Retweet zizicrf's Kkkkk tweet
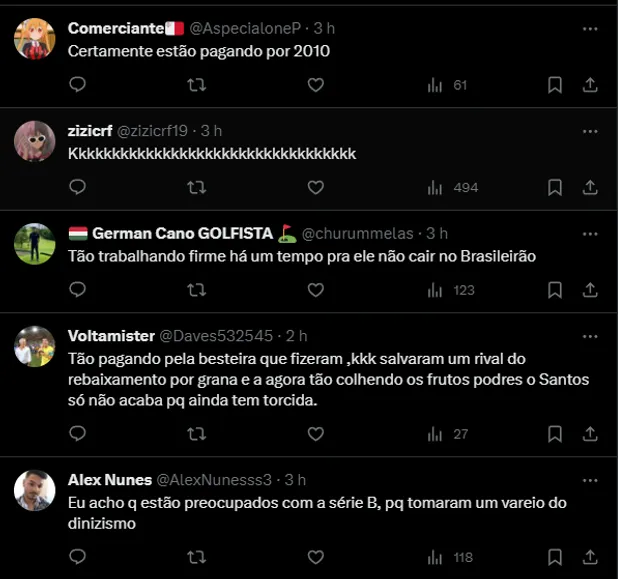618x579 pixels. (x=197, y=187)
